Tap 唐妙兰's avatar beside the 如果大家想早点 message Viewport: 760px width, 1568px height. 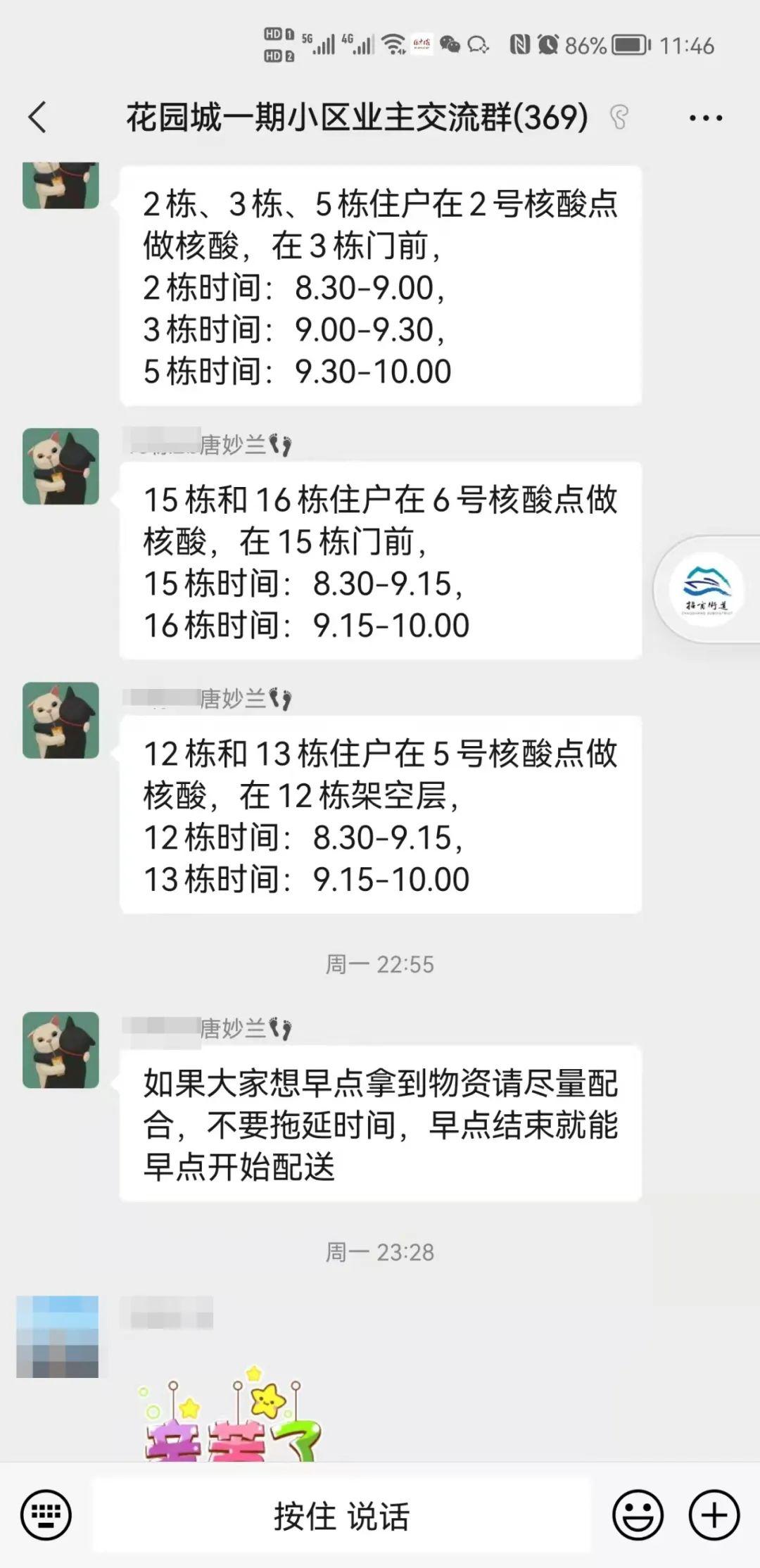pyautogui.click(x=61, y=1050)
